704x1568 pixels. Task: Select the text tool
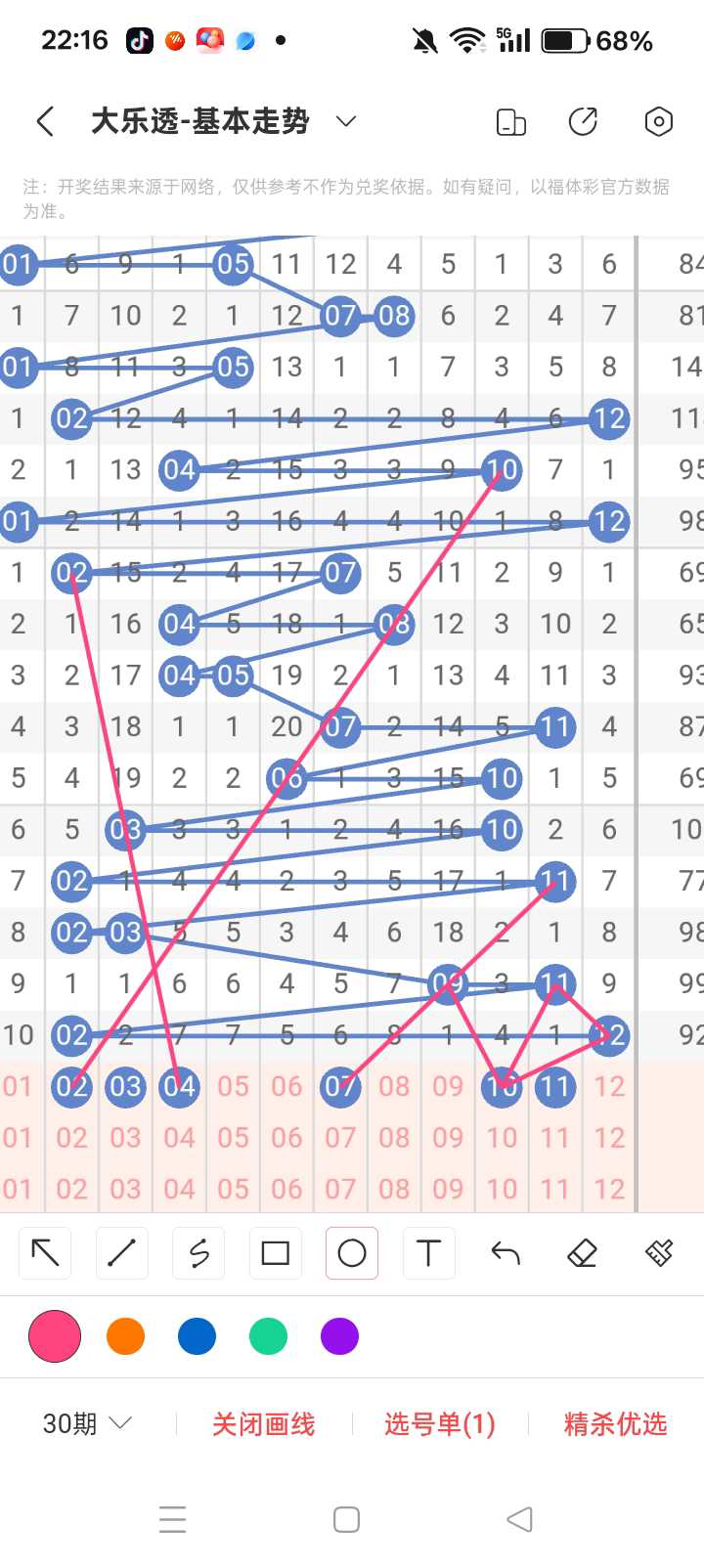[x=428, y=1253]
